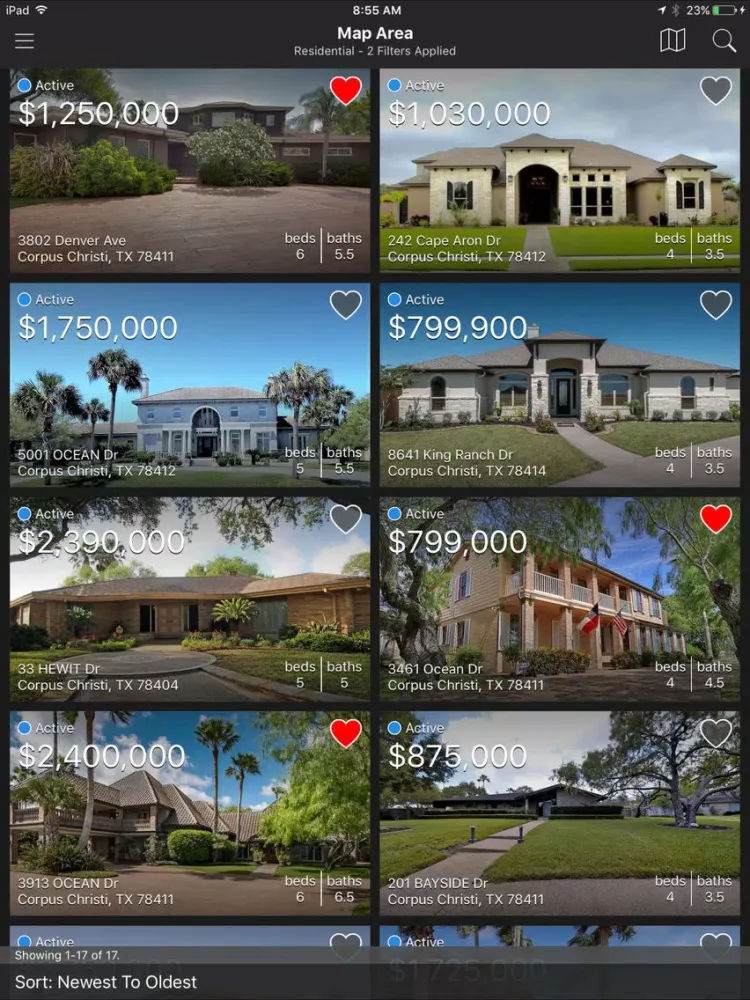
Task: Open the search magnifier
Action: point(724,41)
